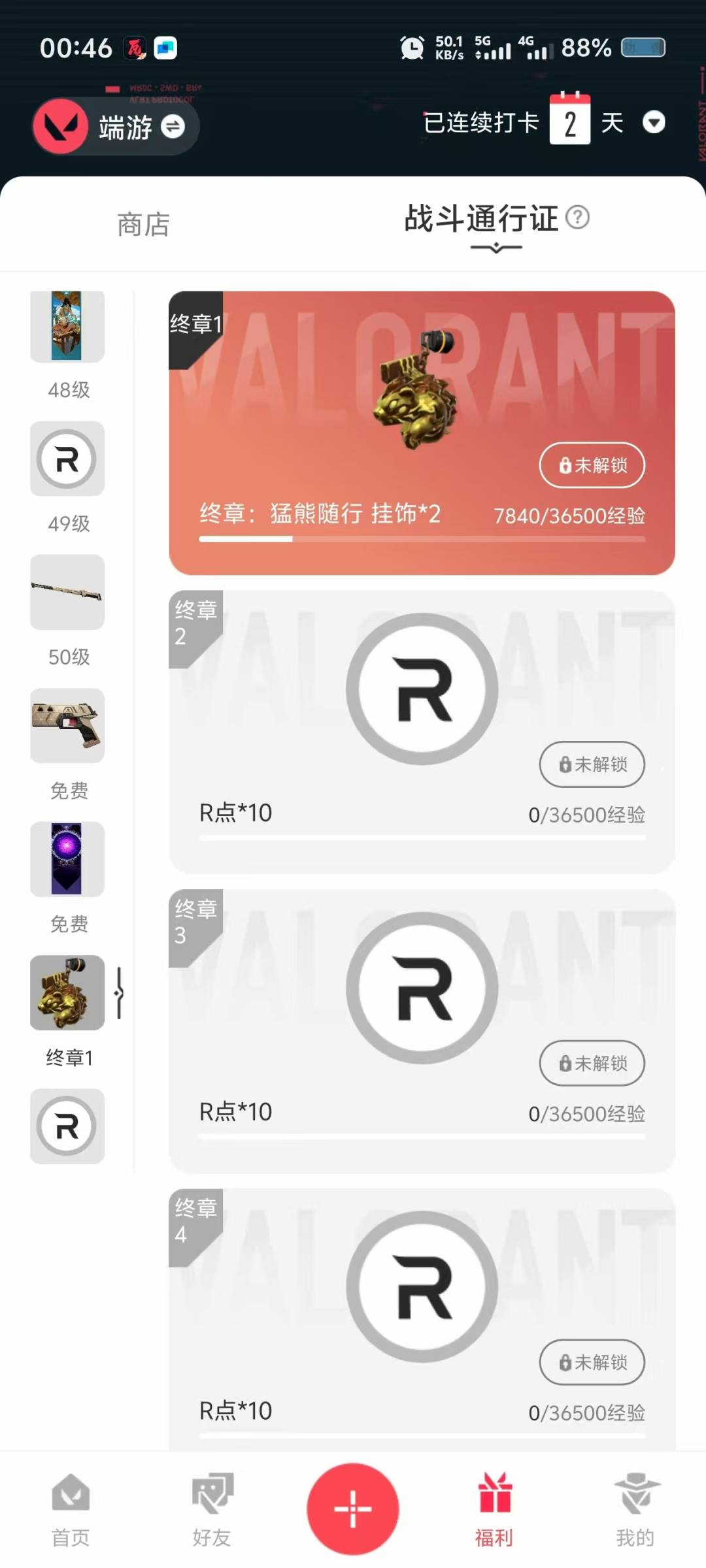Tap 未解锁 on the 终章 2 card
Image resolution: width=706 pixels, height=1568 pixels.
[592, 764]
